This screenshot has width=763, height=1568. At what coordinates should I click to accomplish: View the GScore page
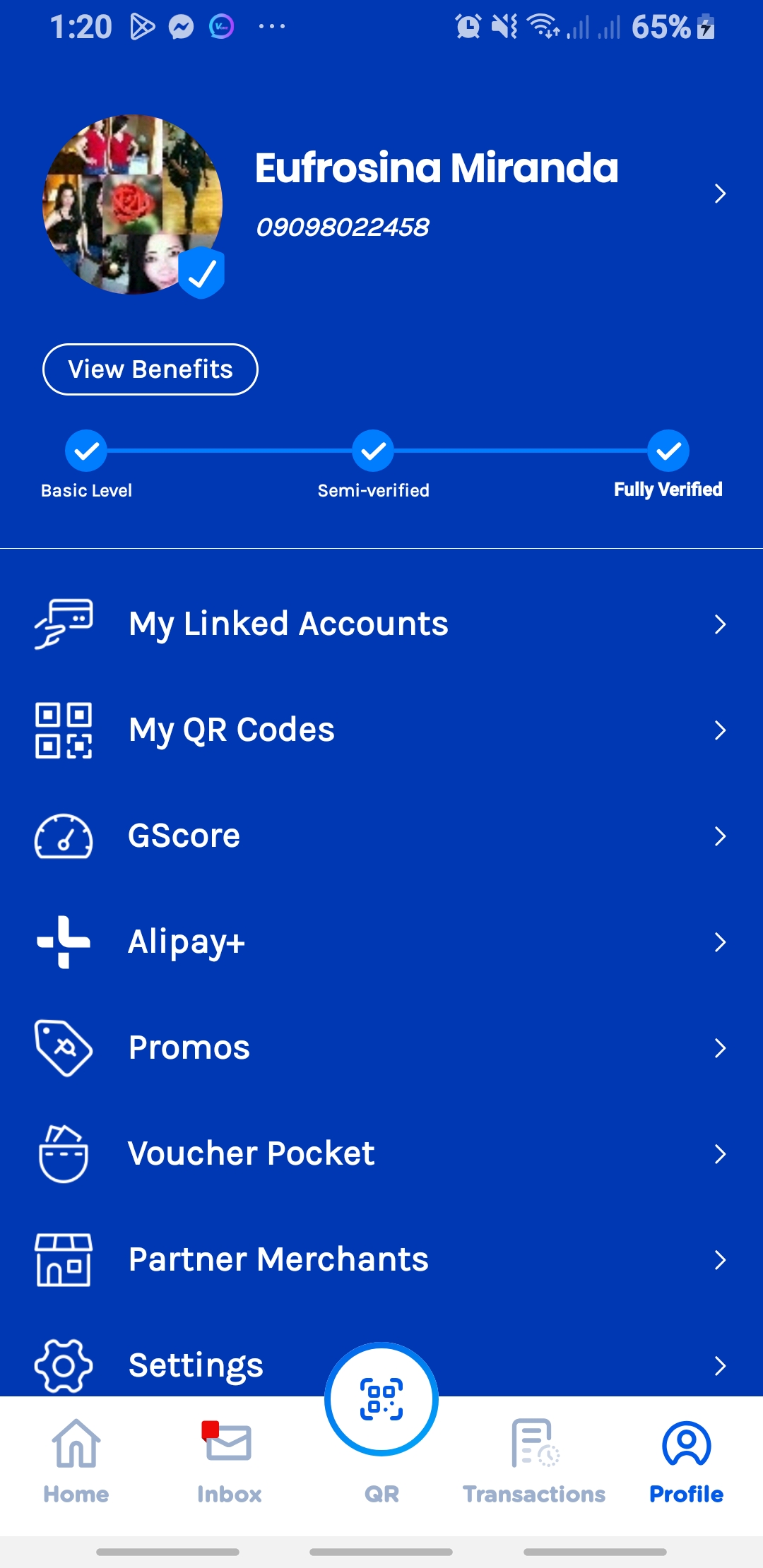click(x=381, y=836)
